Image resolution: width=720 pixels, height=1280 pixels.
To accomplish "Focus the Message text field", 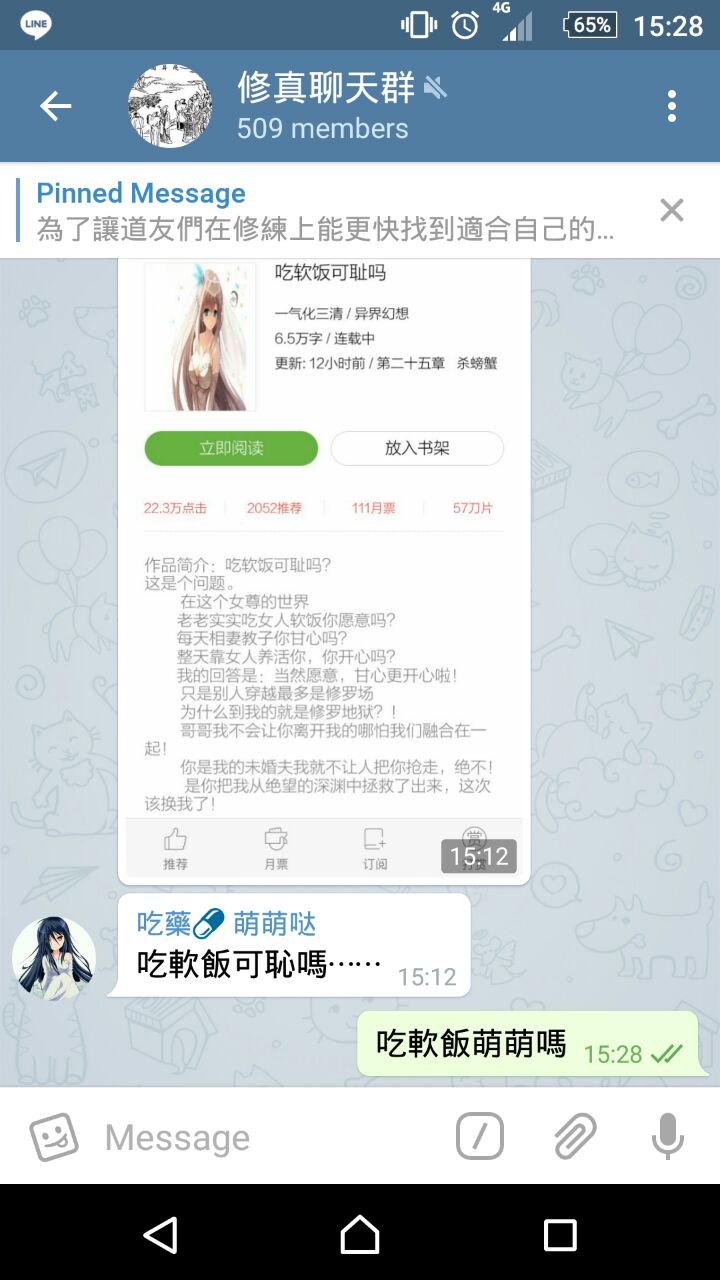I will tap(270, 1137).
